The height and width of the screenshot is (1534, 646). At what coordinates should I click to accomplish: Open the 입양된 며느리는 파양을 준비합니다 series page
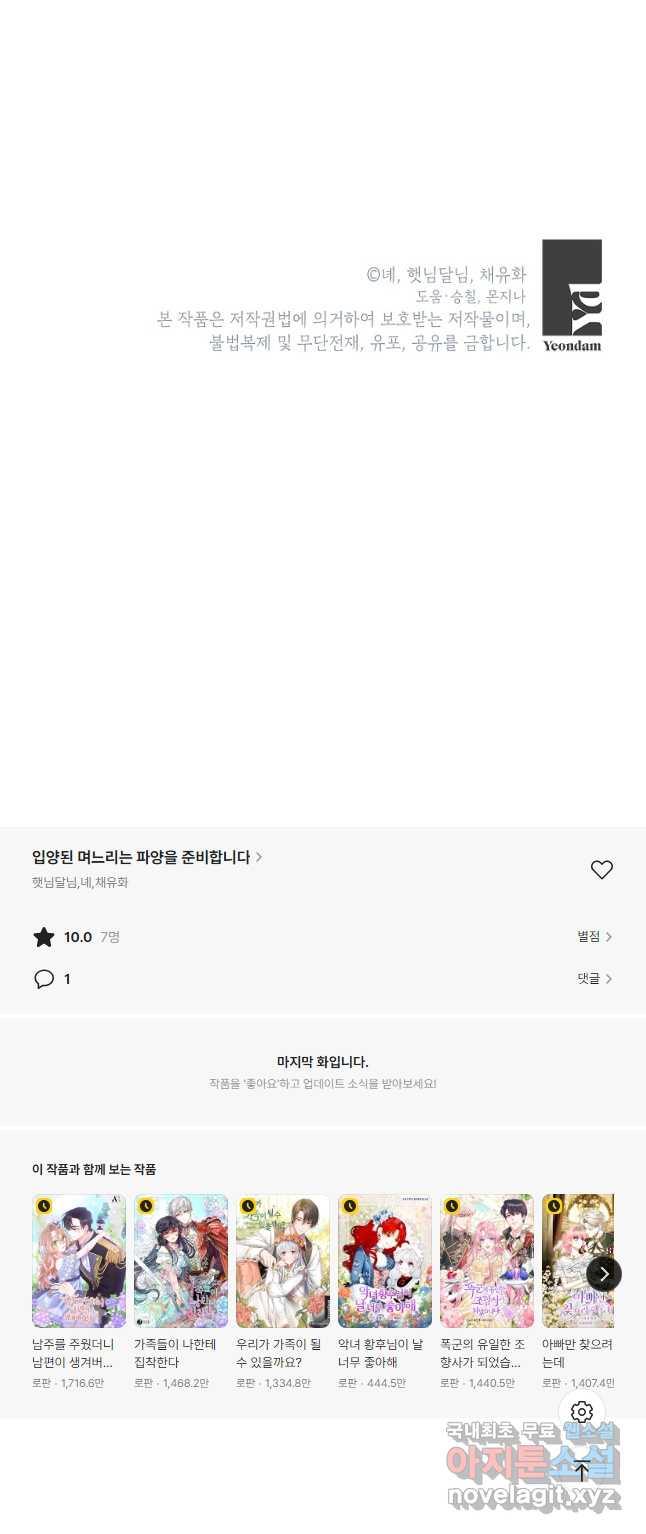coord(146,857)
